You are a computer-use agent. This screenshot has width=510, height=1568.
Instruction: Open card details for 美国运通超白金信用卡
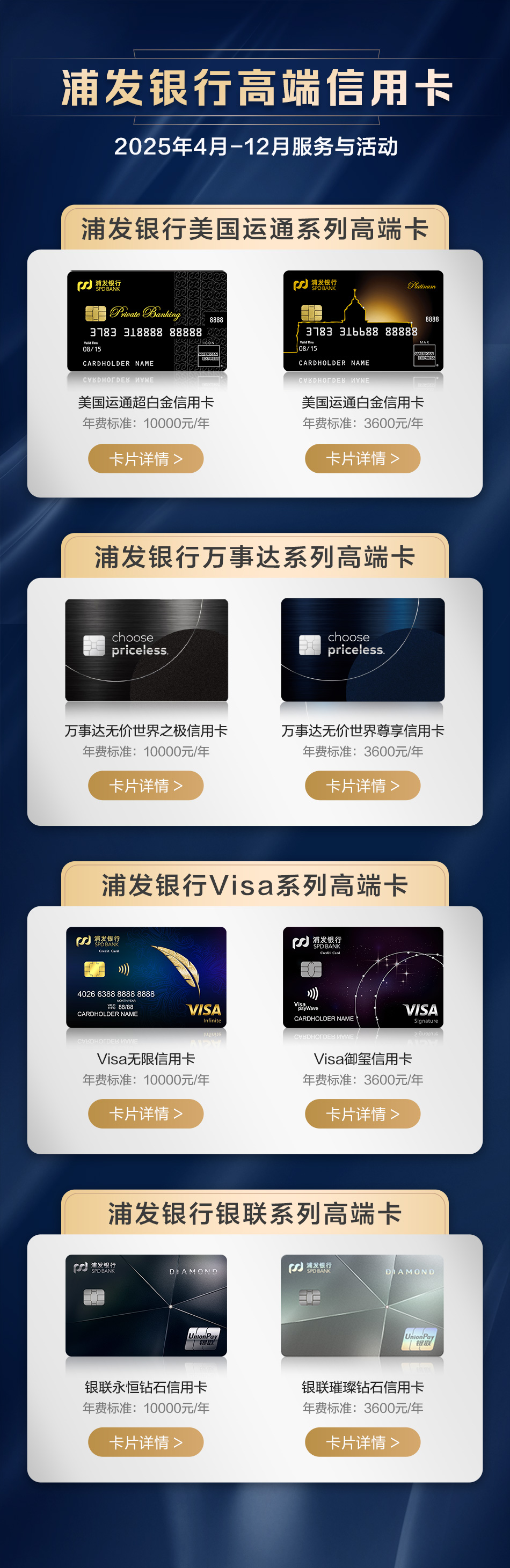pyautogui.click(x=145, y=458)
